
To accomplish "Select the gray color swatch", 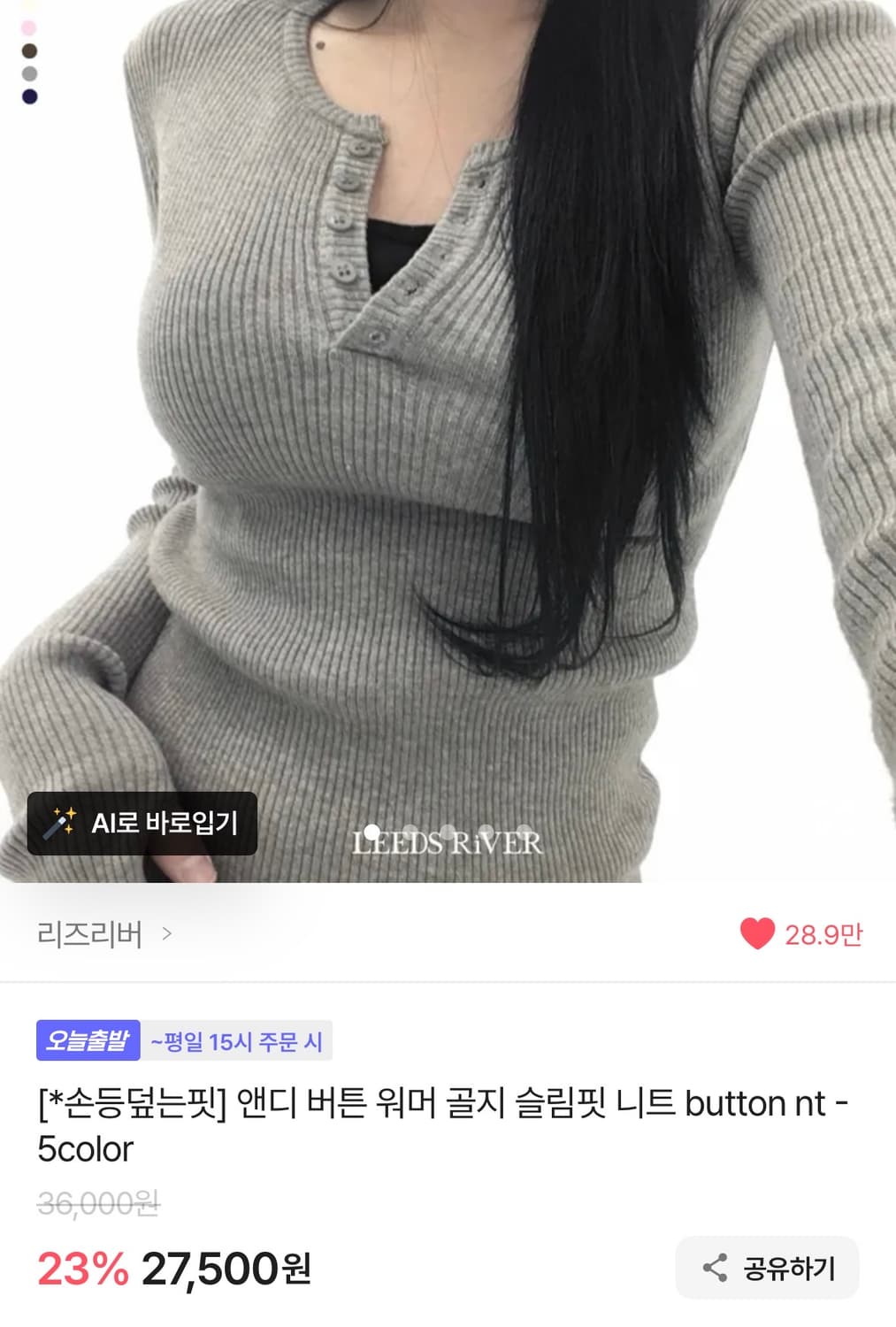I will pyautogui.click(x=29, y=74).
